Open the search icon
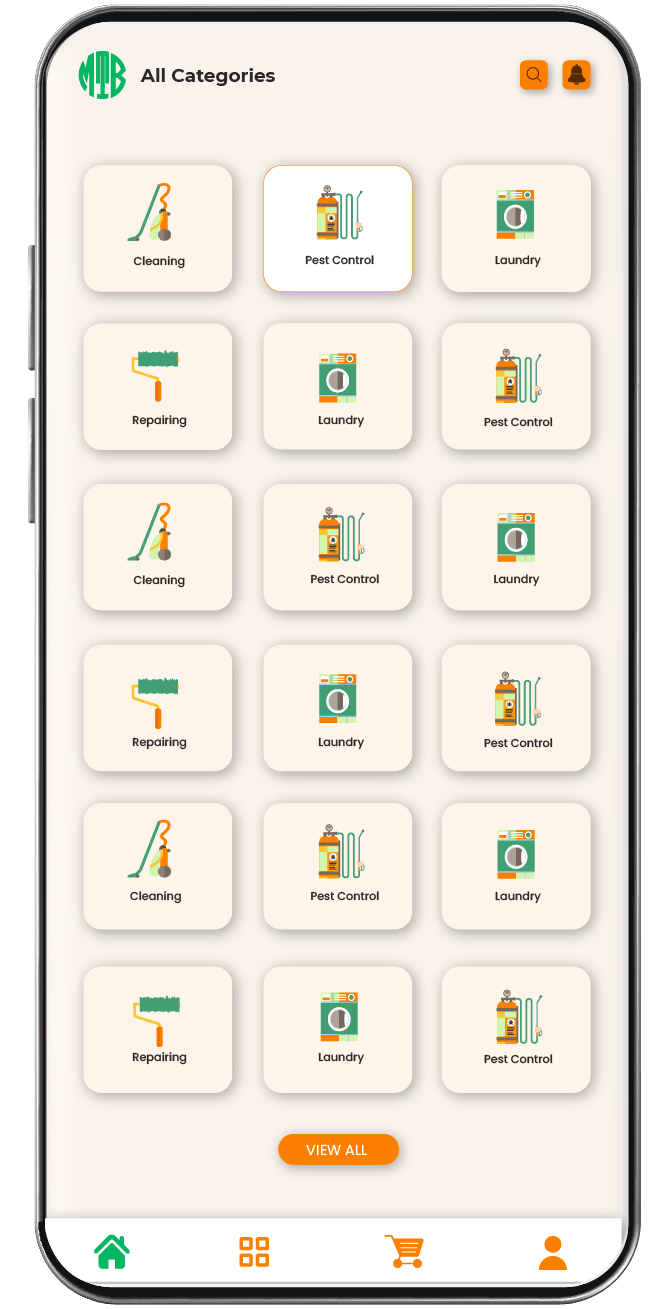669x1309 pixels. 534,75
